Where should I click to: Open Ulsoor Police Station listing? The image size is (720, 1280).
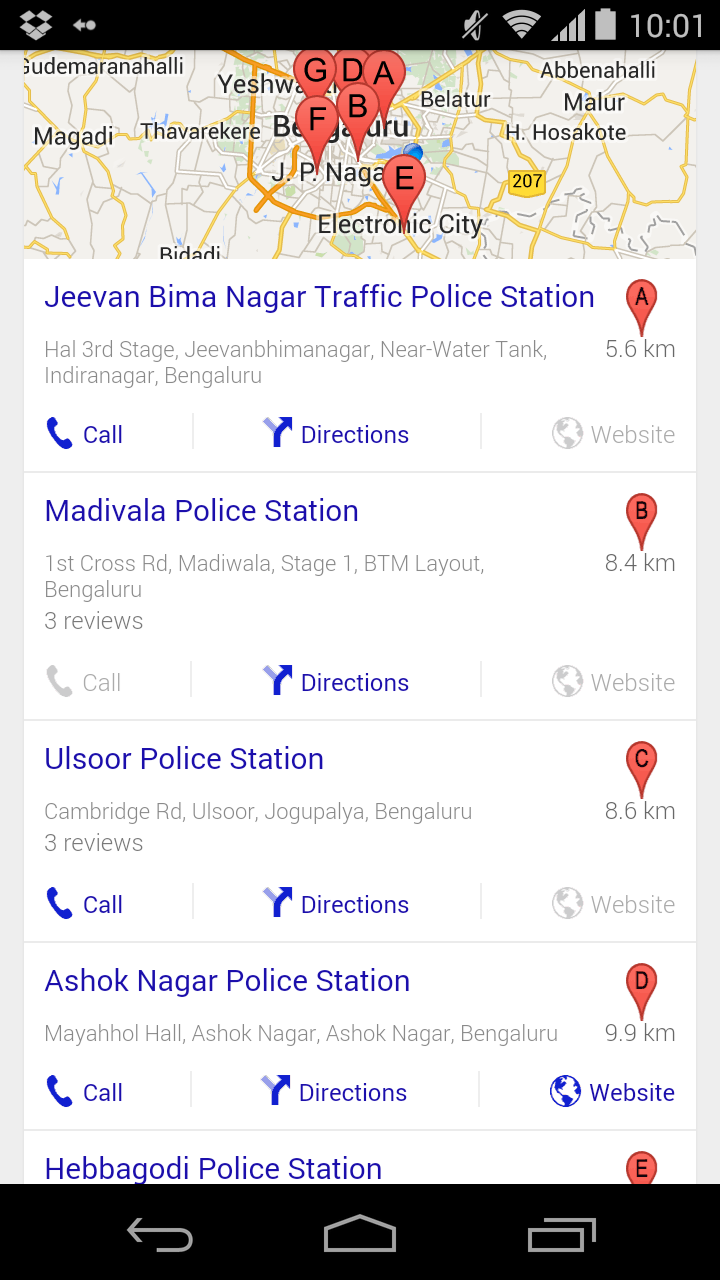click(184, 759)
